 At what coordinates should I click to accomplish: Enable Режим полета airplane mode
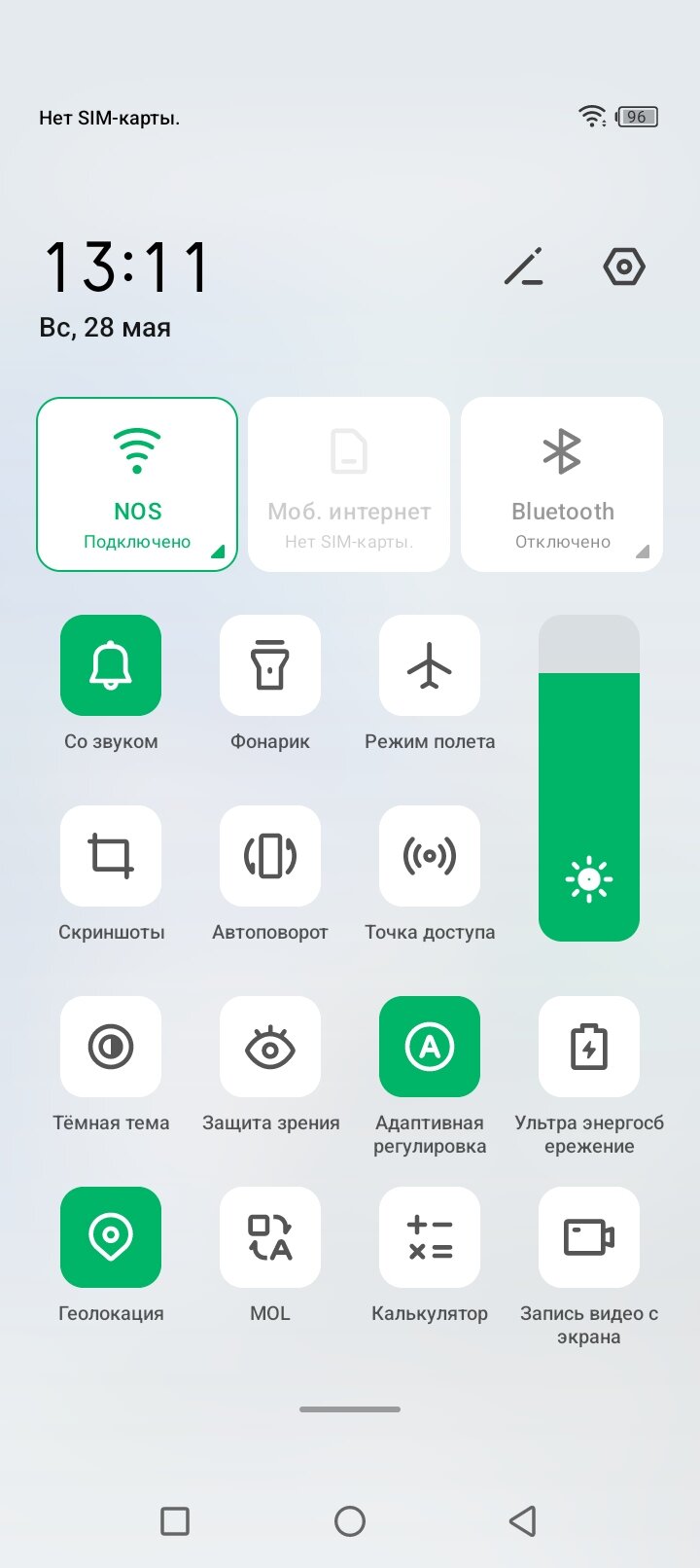[430, 665]
